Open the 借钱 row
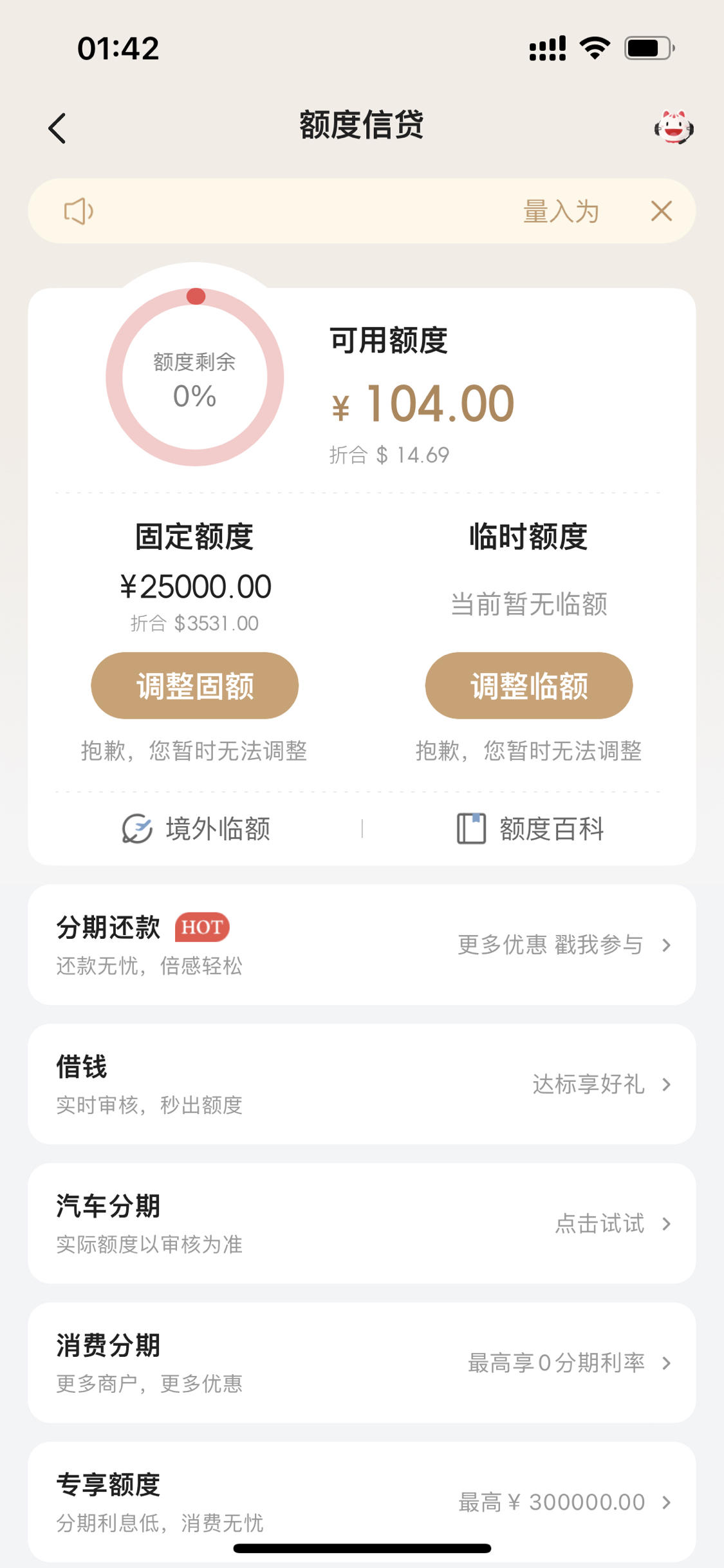 click(362, 1084)
